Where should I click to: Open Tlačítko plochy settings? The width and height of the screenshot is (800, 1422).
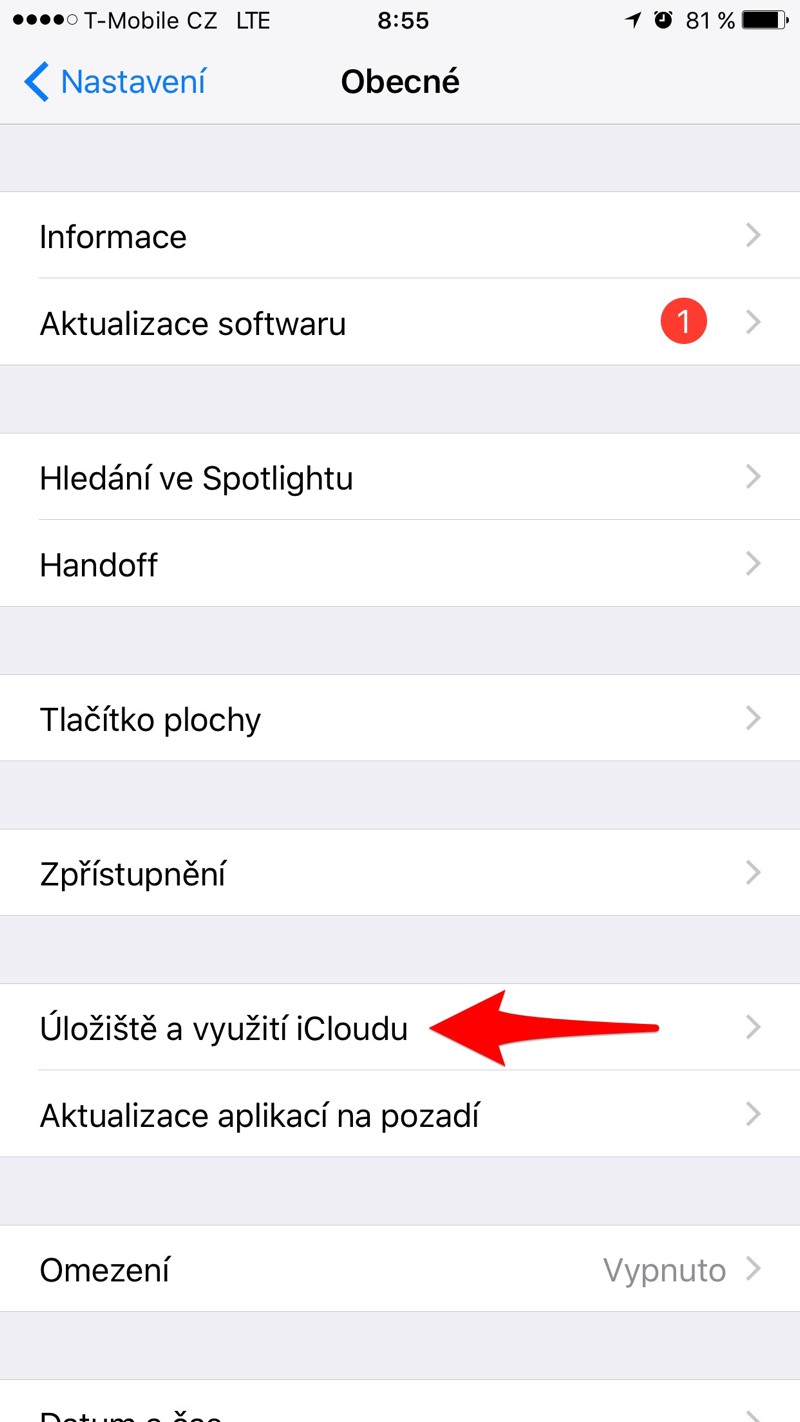point(400,719)
